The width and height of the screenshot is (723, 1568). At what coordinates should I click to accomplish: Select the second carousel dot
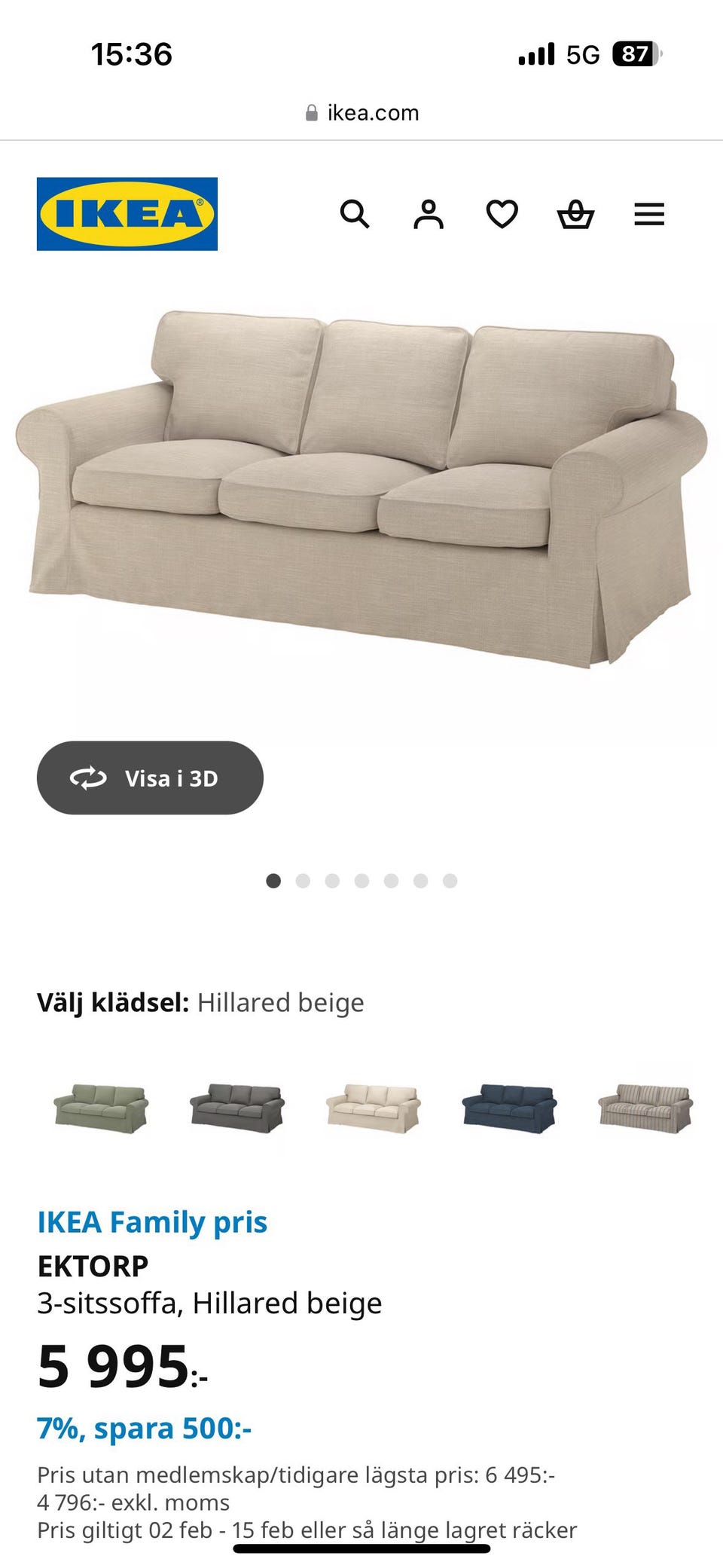(303, 880)
